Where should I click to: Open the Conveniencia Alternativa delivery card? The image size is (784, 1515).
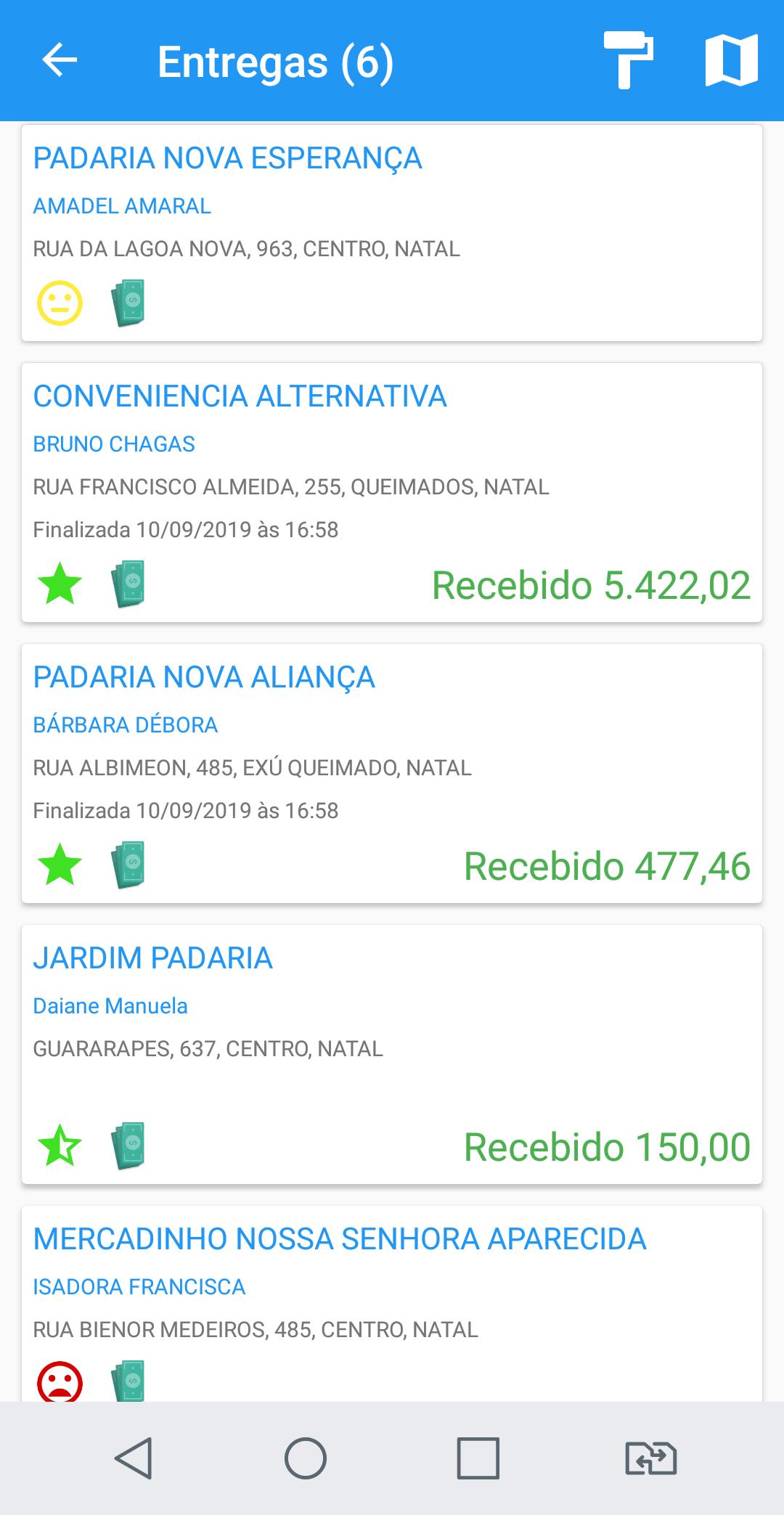(x=392, y=492)
